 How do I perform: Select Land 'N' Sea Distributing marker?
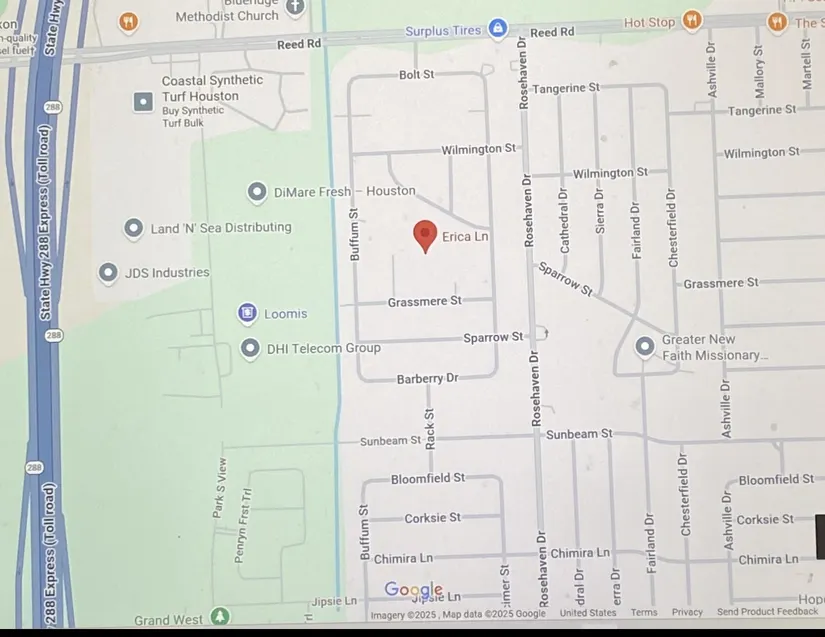(x=133, y=228)
